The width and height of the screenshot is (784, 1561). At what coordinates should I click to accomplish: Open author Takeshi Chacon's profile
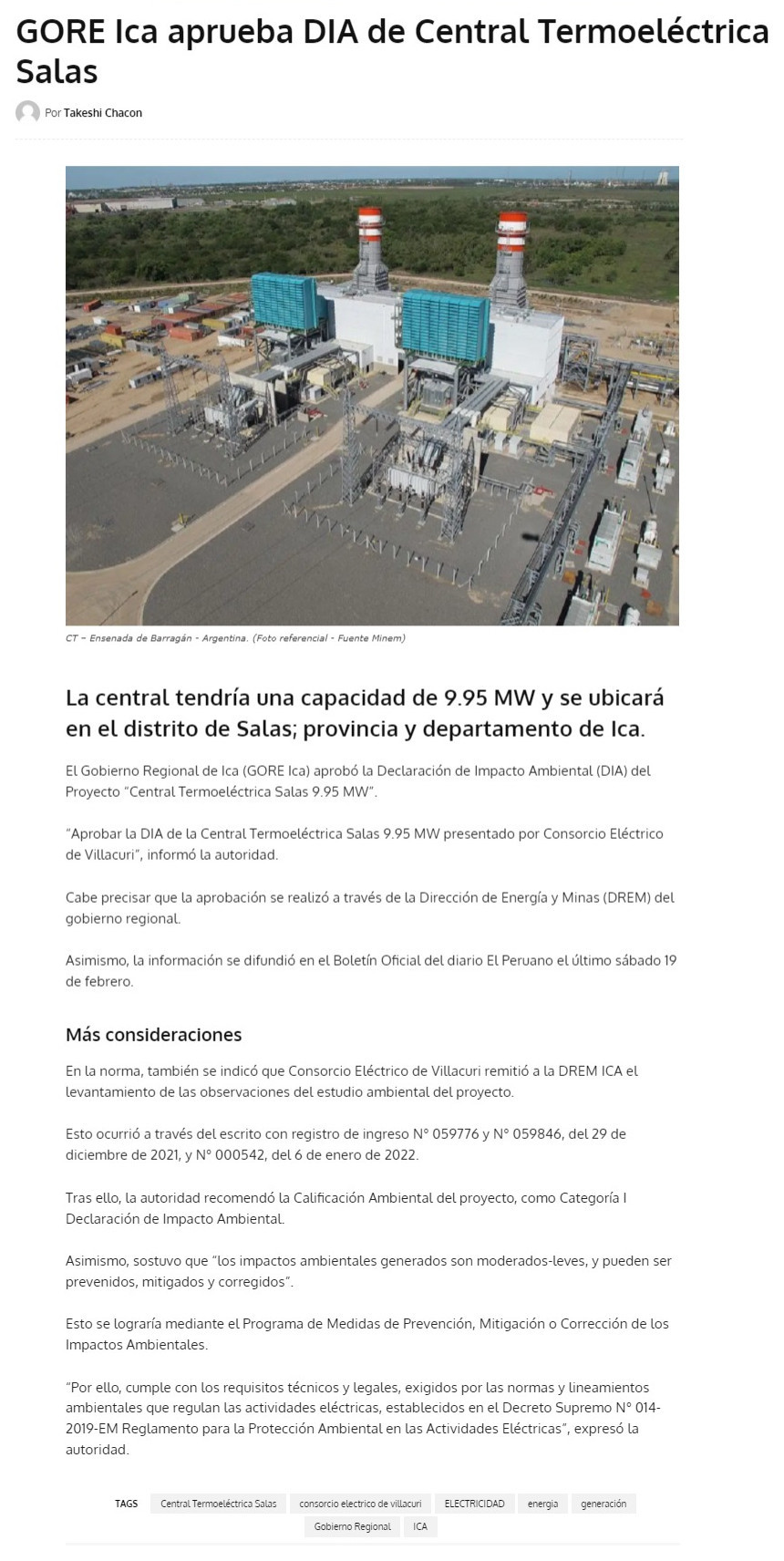tap(102, 113)
